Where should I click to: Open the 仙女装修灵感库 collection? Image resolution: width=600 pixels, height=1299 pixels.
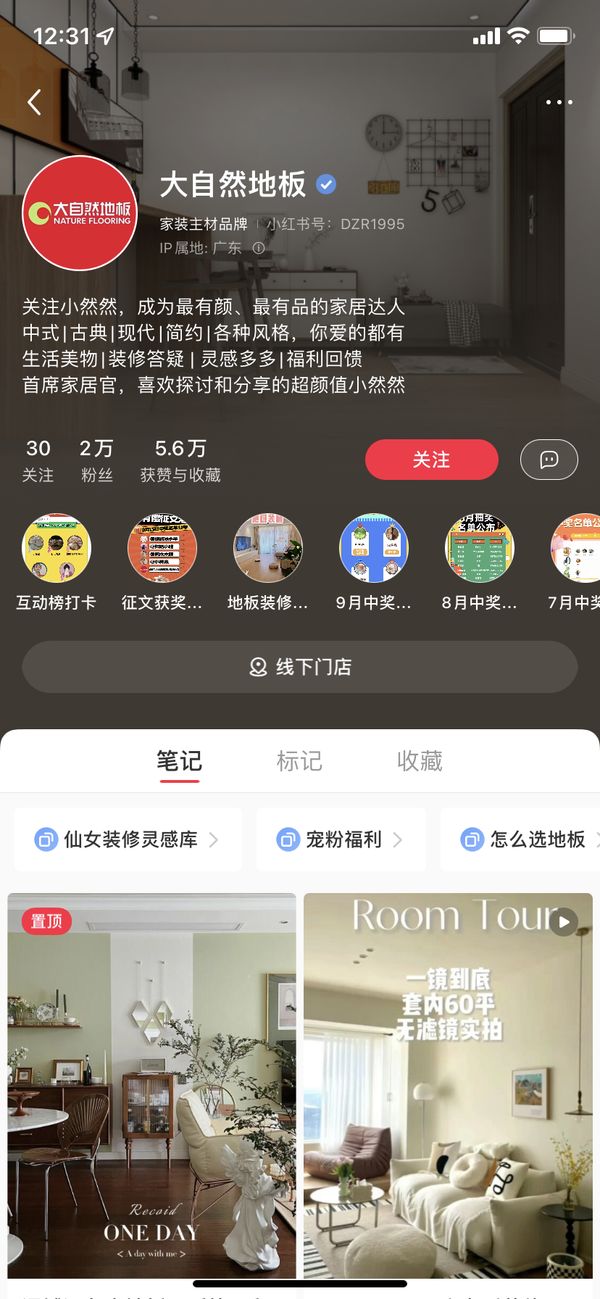coord(128,840)
